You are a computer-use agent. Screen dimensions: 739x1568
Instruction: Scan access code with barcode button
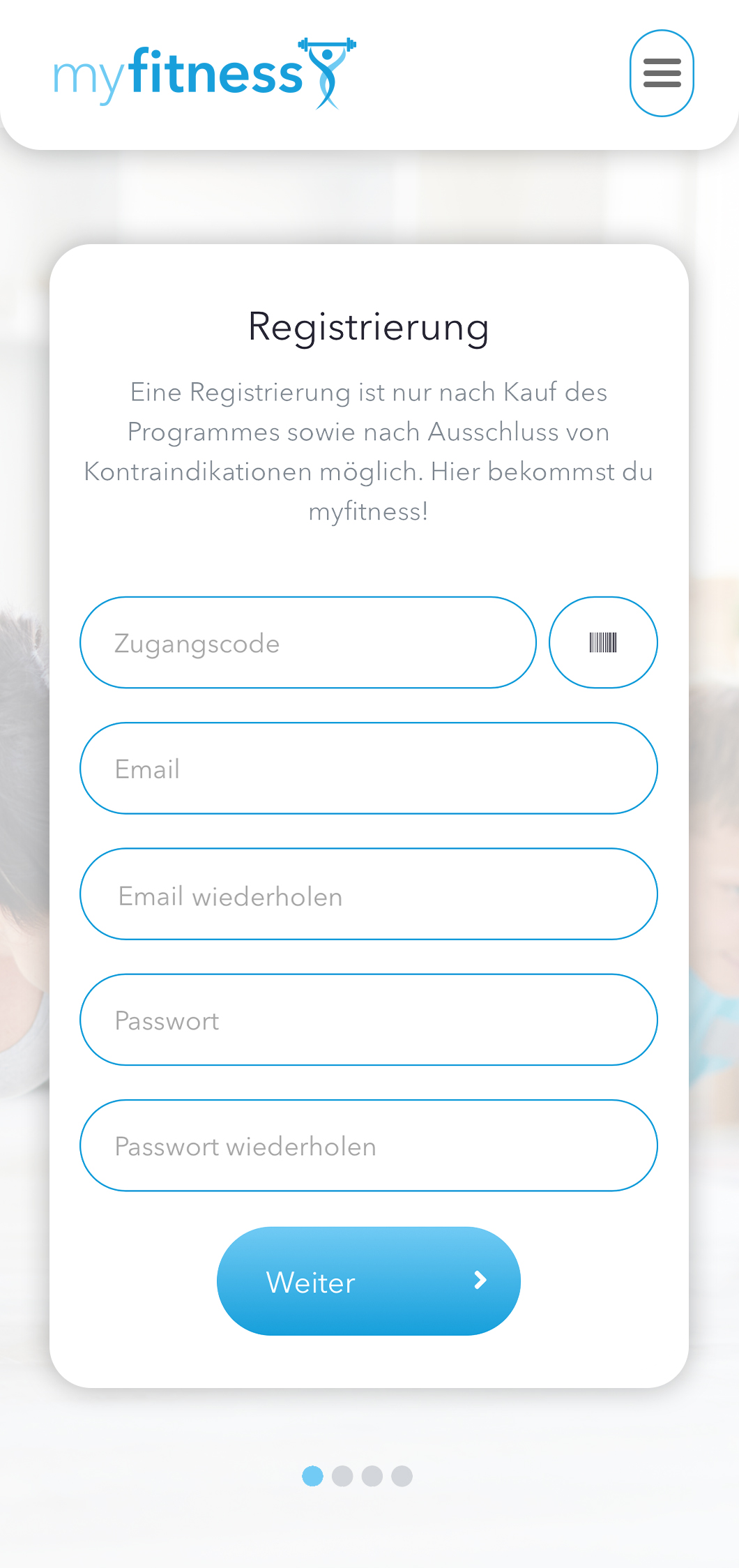(x=603, y=642)
